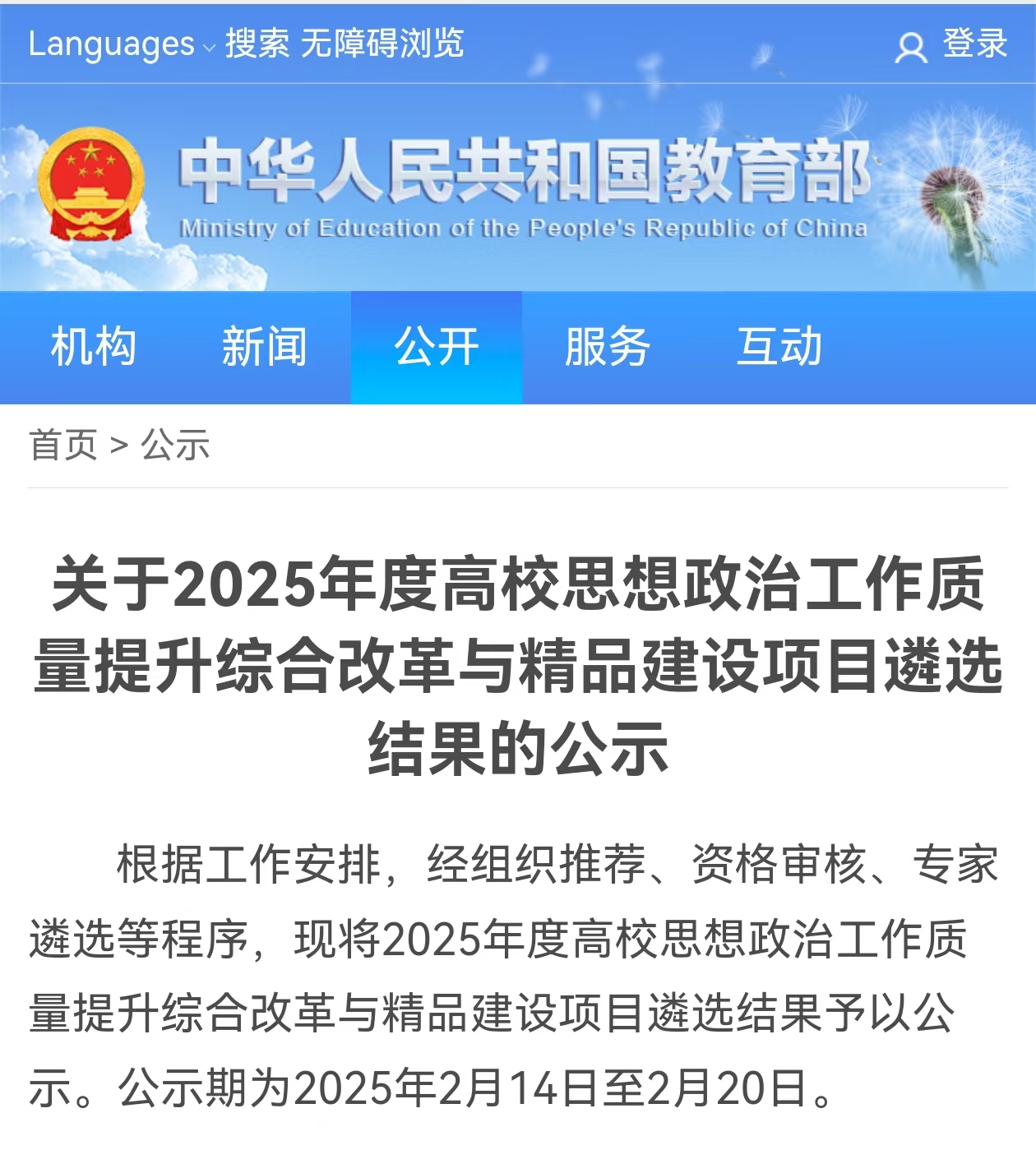The height and width of the screenshot is (1173, 1036).
Task: Open the 搜索 search link
Action: tap(257, 44)
